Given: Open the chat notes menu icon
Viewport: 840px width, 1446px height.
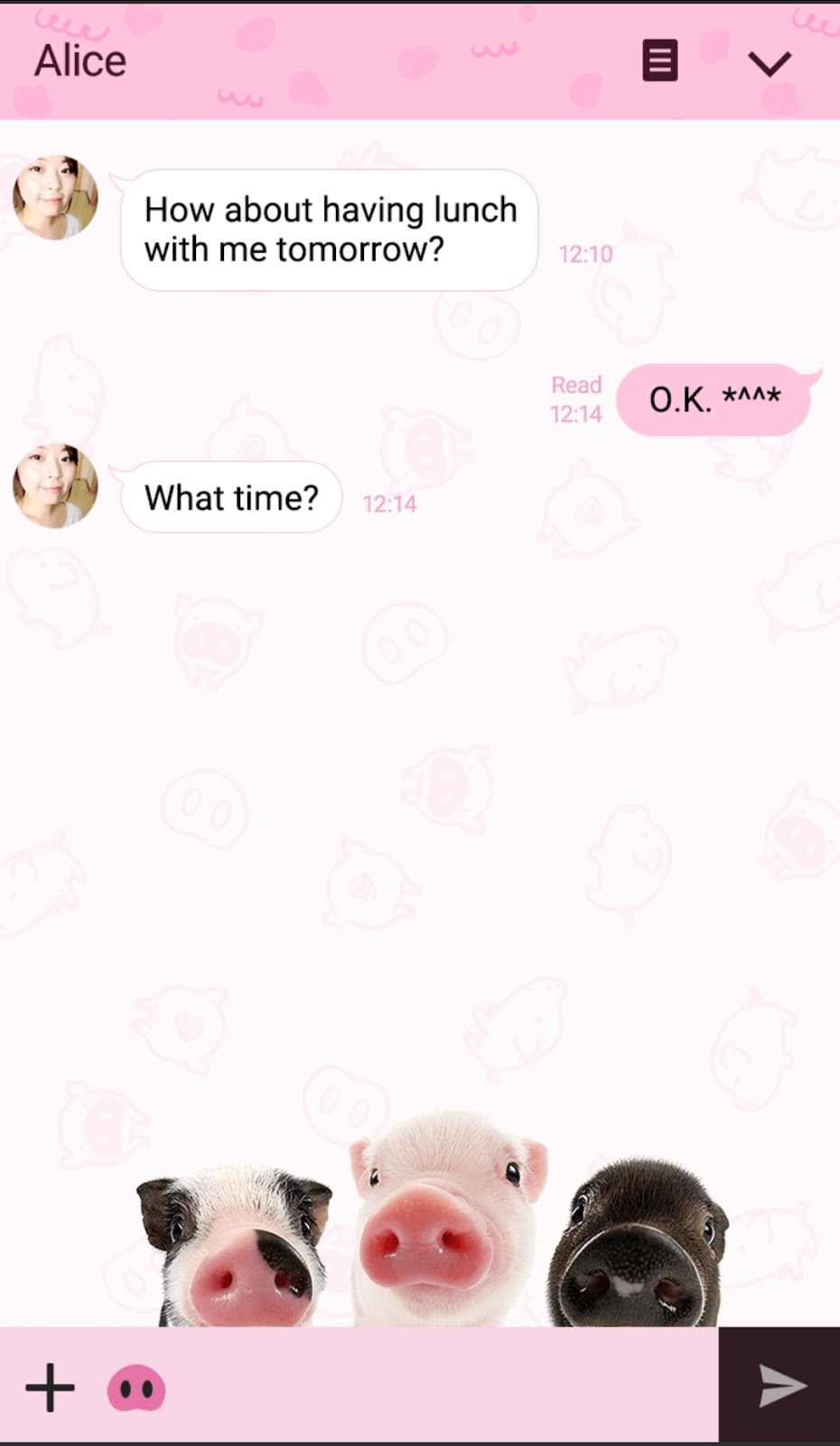Looking at the screenshot, I should coord(659,61).
